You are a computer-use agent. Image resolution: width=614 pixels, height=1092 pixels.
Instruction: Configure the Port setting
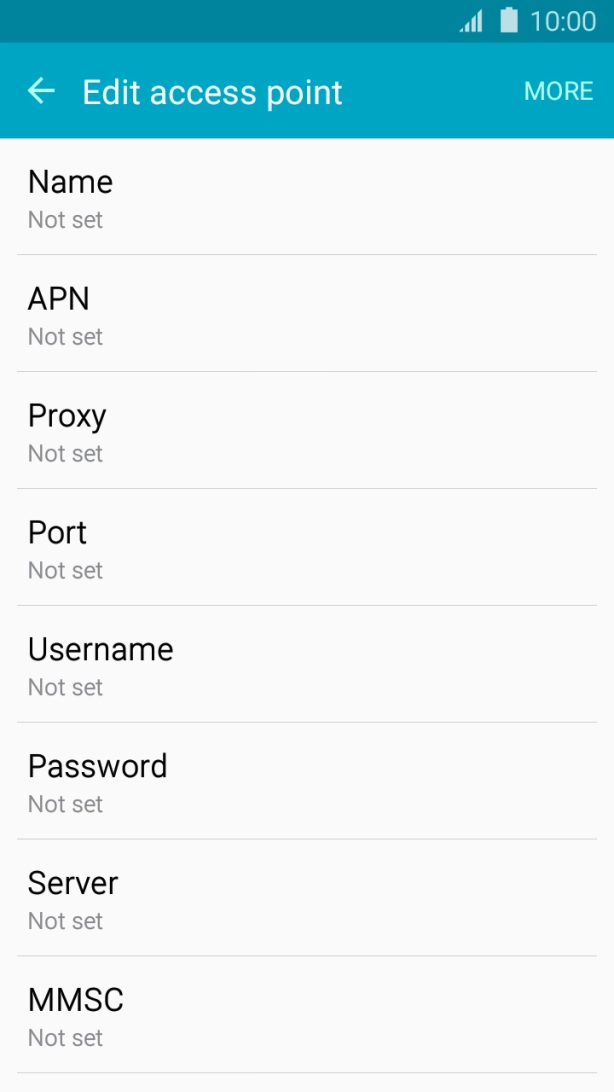tap(307, 549)
